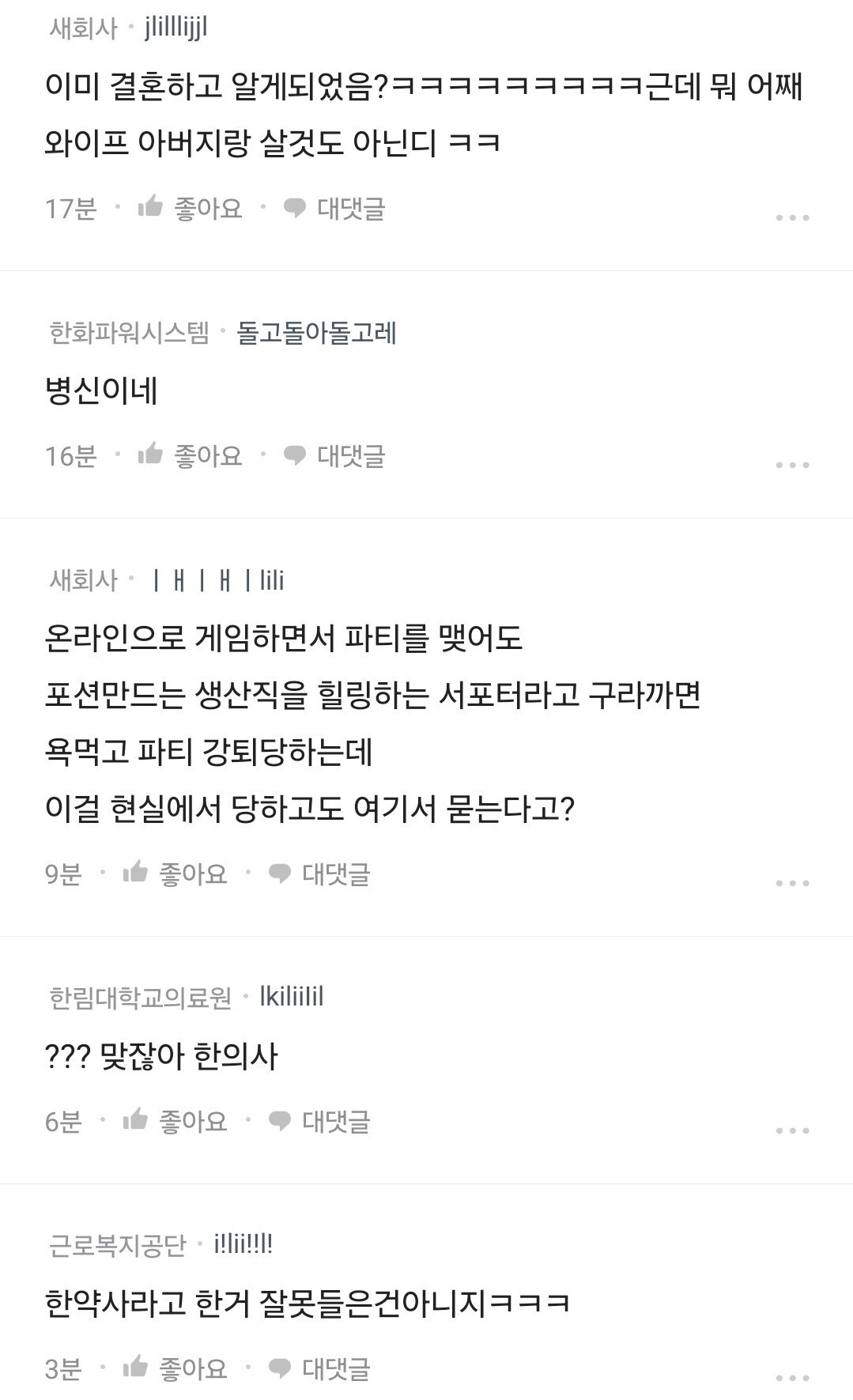The height and width of the screenshot is (1400, 853).
Task: Open overflow menu on 돌고돌아돌고레's comment
Action: 792,465
